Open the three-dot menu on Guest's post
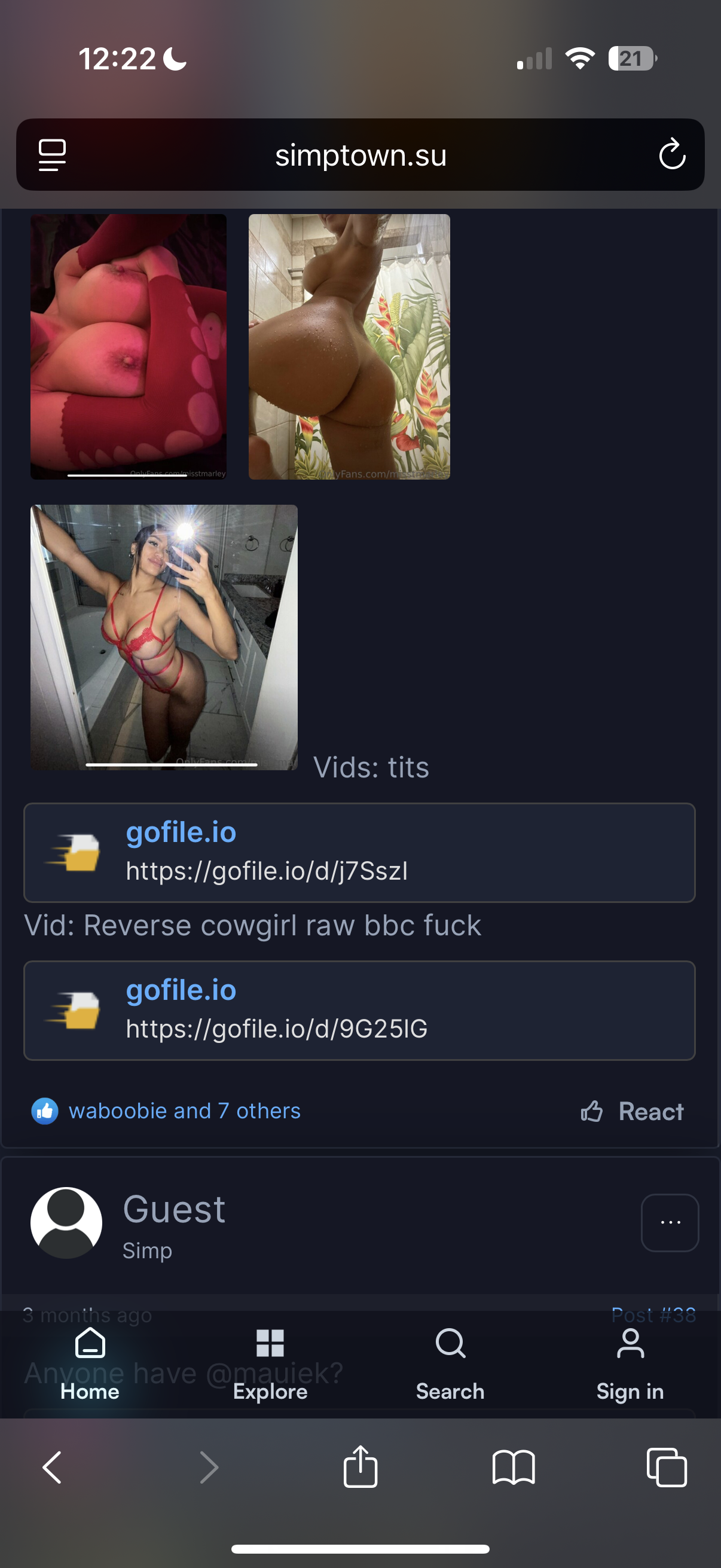Viewport: 721px width, 1568px height. 670,1222
